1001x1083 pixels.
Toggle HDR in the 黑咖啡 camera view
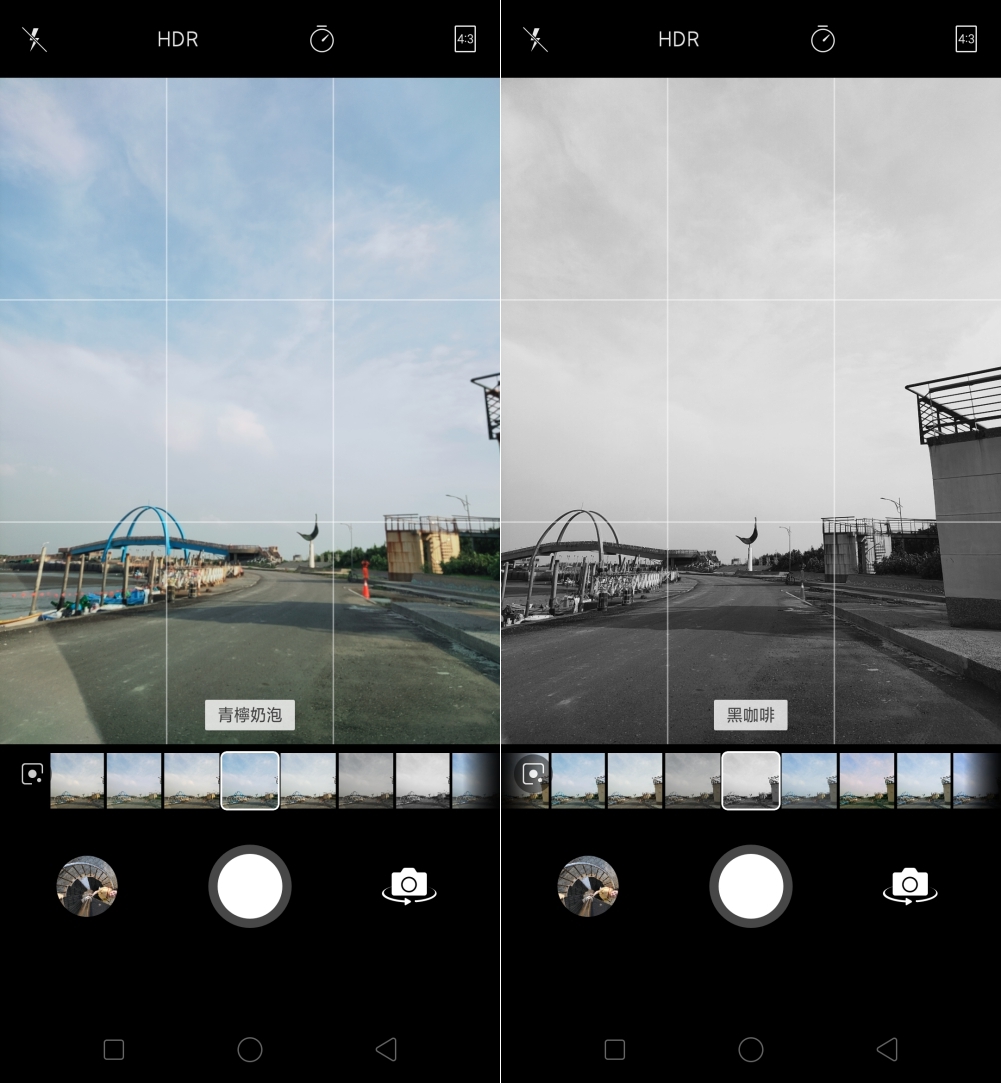[x=679, y=39]
